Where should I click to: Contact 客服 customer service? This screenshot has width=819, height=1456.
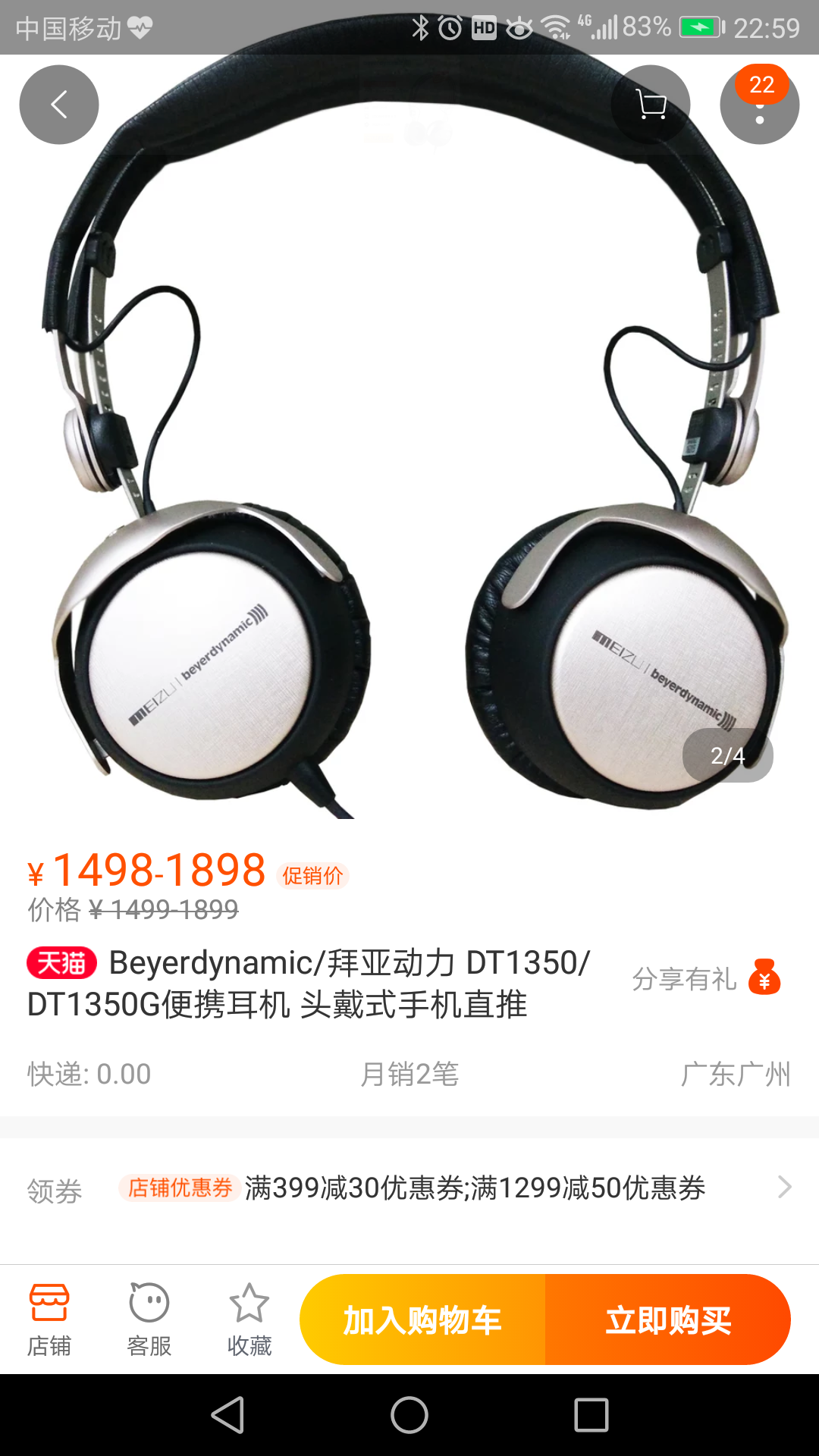point(149,1319)
